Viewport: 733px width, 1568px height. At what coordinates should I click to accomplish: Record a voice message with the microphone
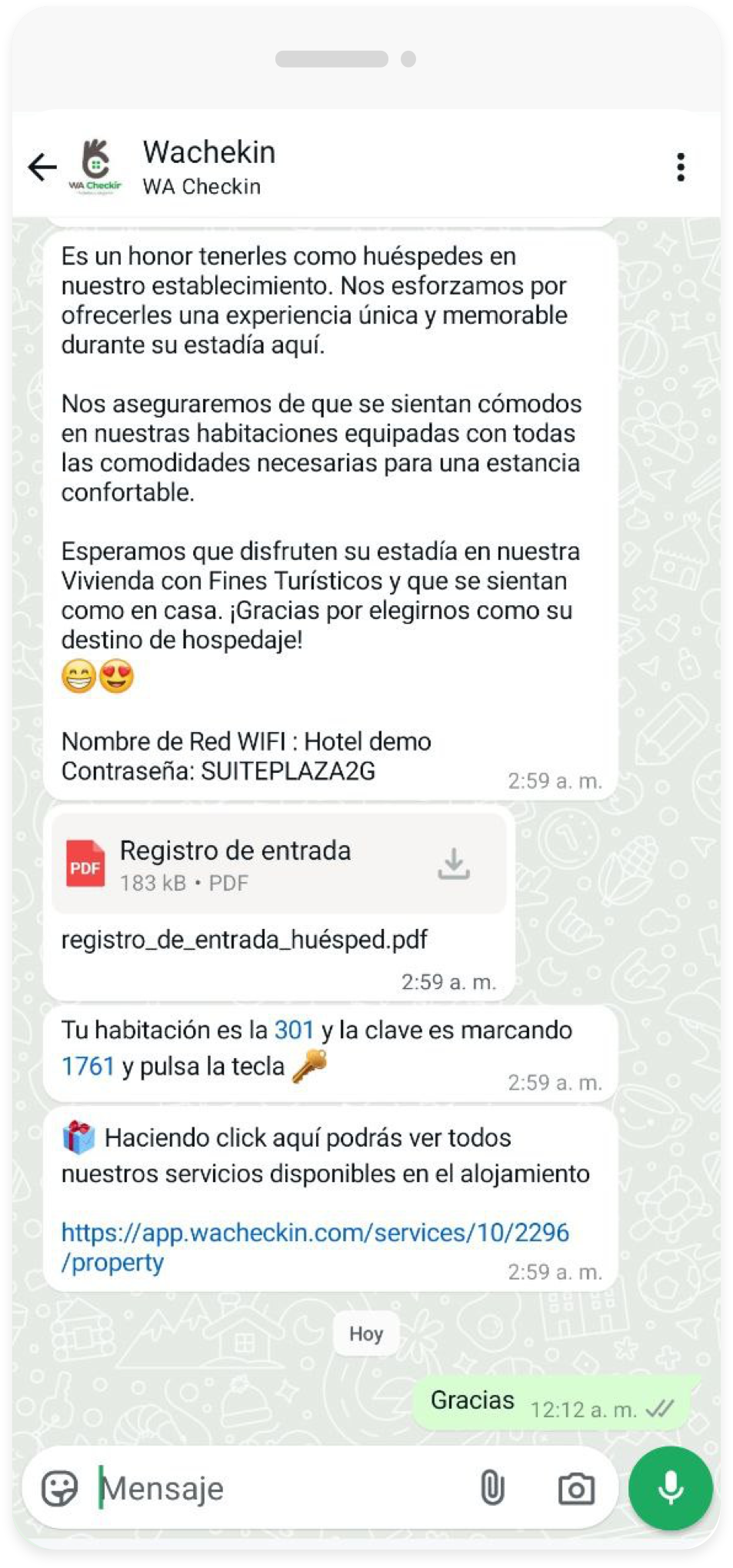tap(671, 1488)
